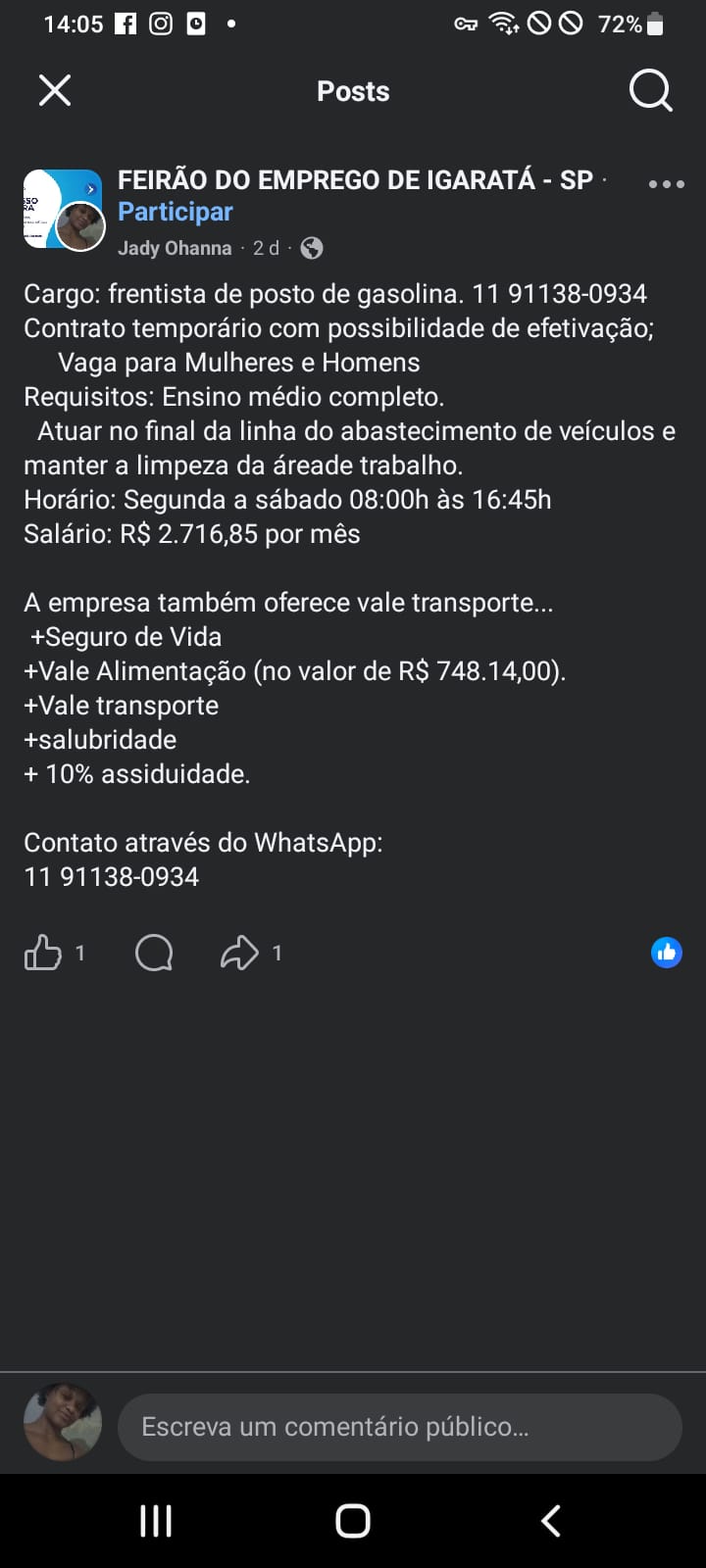Open FEIRÃO DO EMPREGO DE IGARATÁ group page
The image size is (706, 1568).
pyautogui.click(x=355, y=180)
